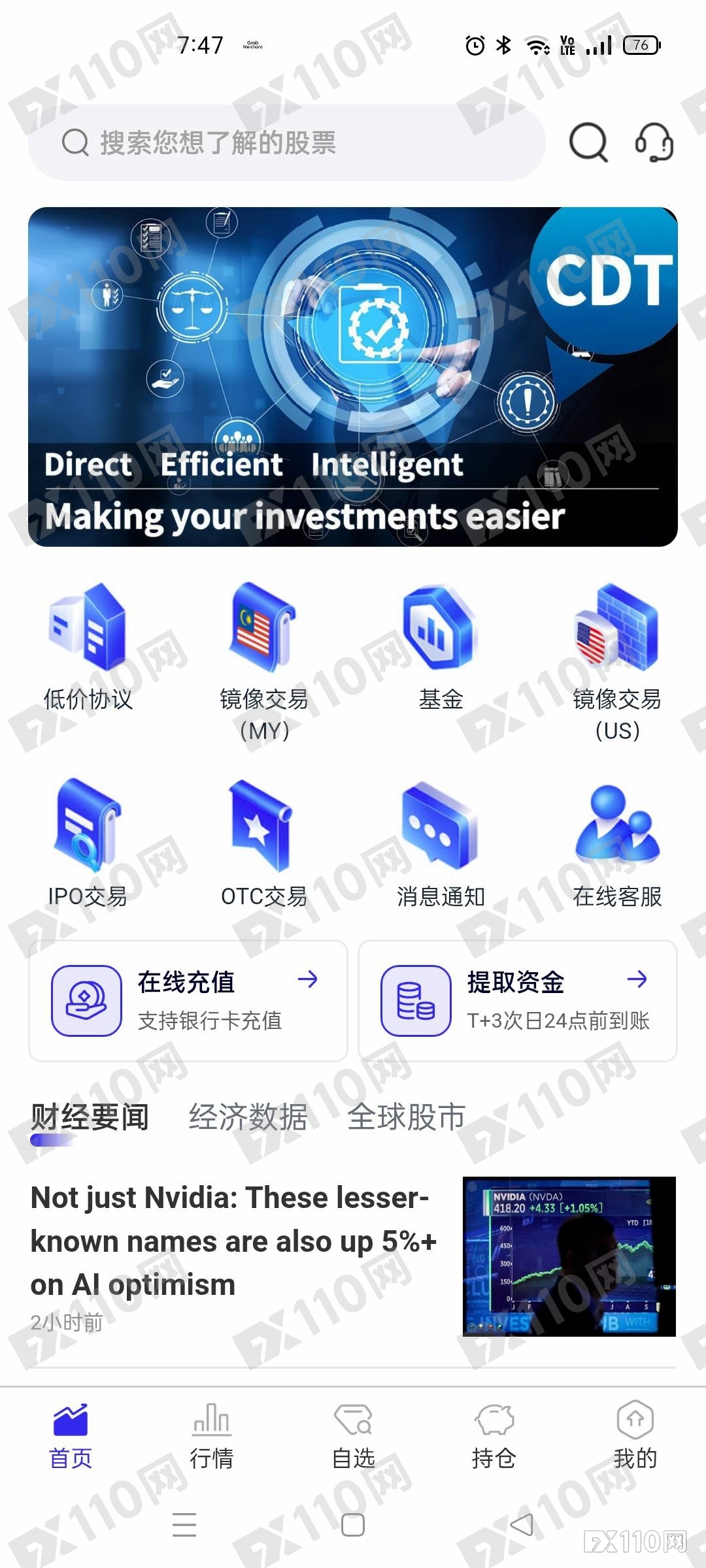The image size is (706, 1568).
Task: Open 低价协议 shortcut
Action: (88, 647)
